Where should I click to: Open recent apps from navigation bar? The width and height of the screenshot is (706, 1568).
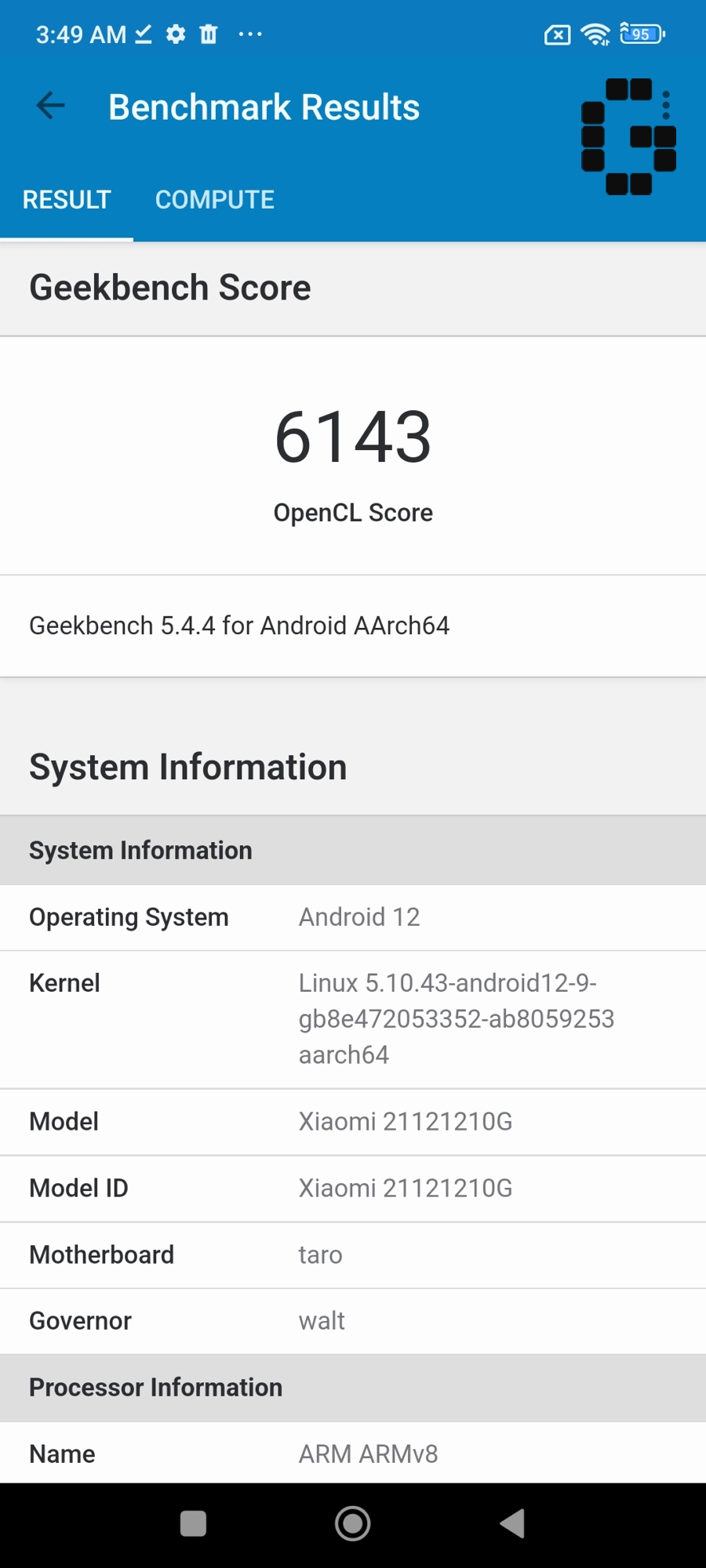[x=193, y=1524]
